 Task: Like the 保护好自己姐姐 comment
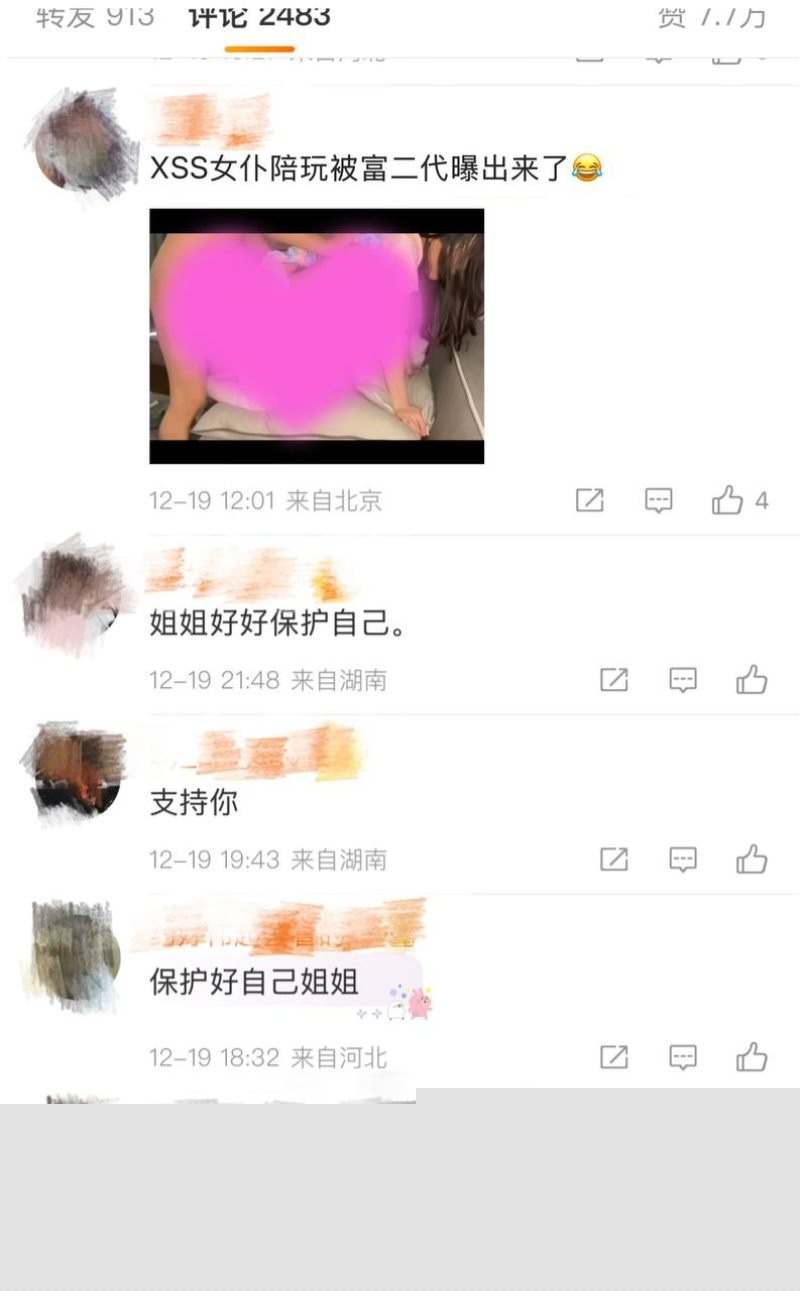tap(753, 1056)
